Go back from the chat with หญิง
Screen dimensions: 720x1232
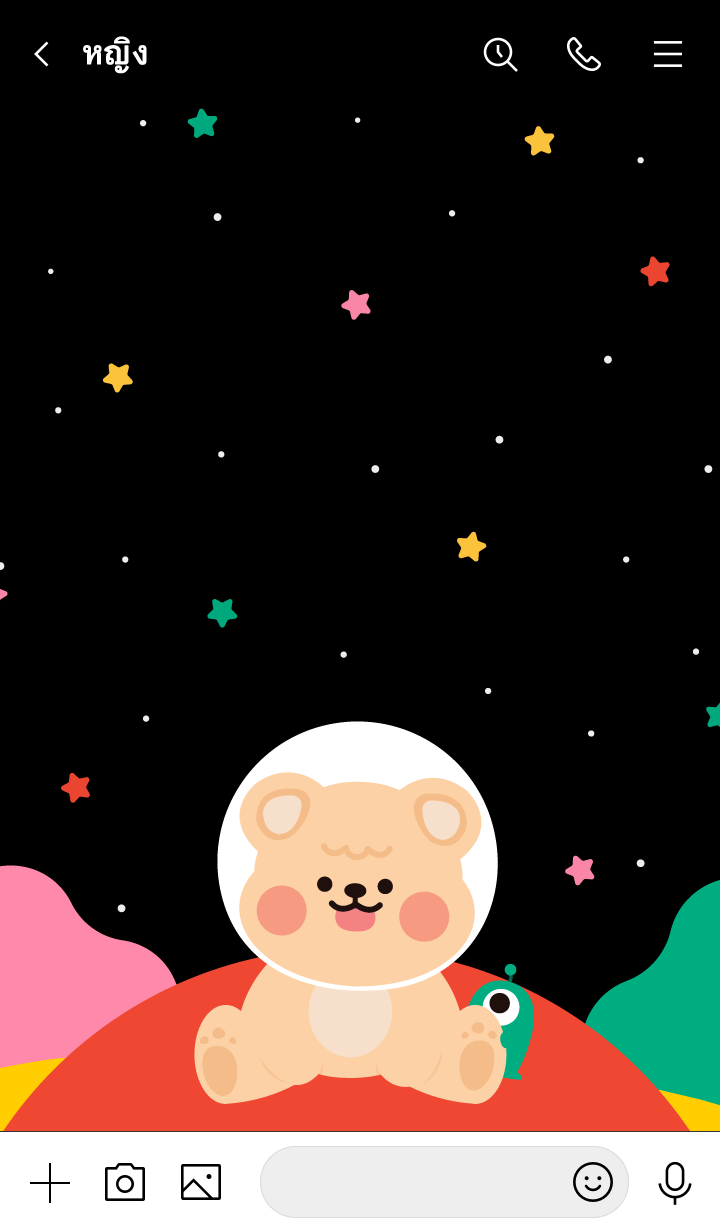[41, 54]
